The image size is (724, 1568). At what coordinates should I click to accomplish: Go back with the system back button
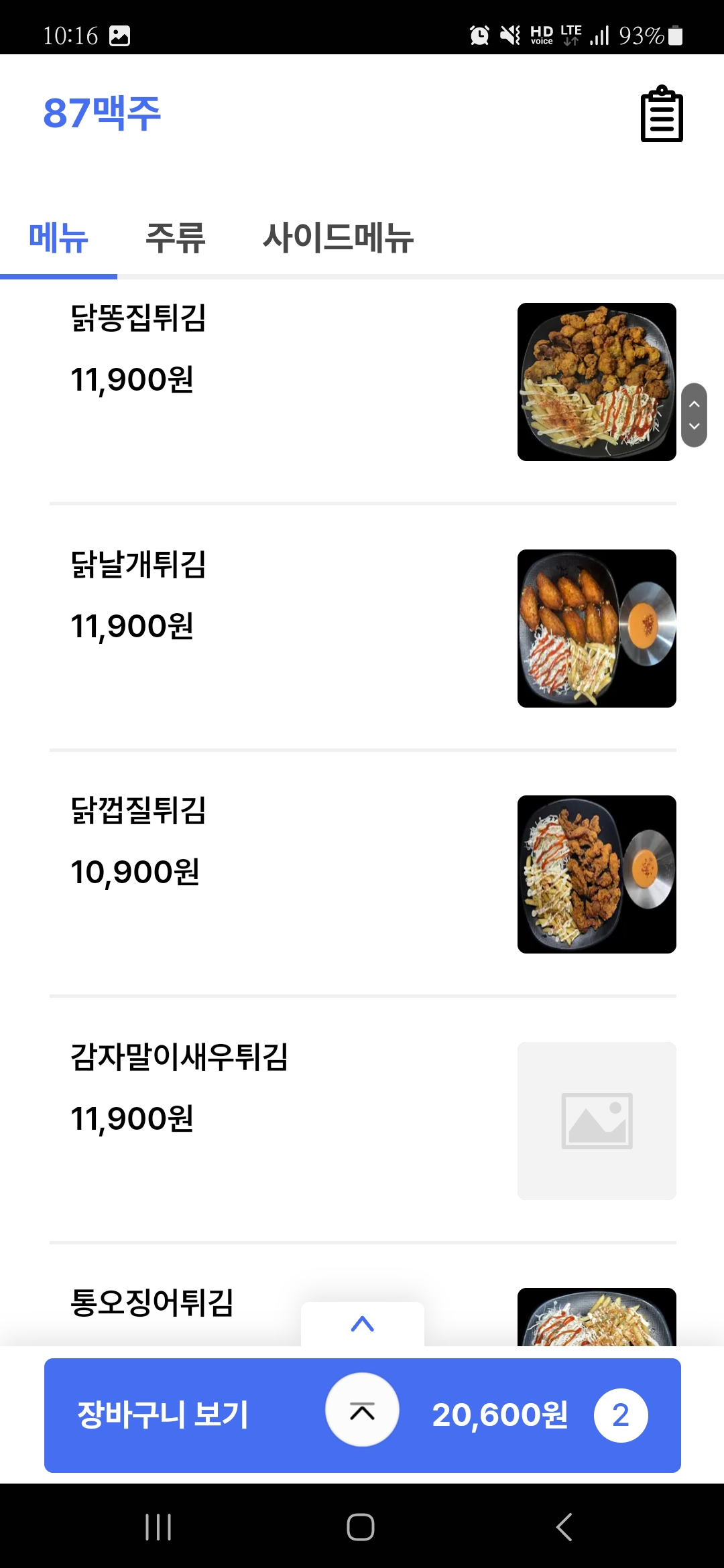pyautogui.click(x=564, y=1527)
